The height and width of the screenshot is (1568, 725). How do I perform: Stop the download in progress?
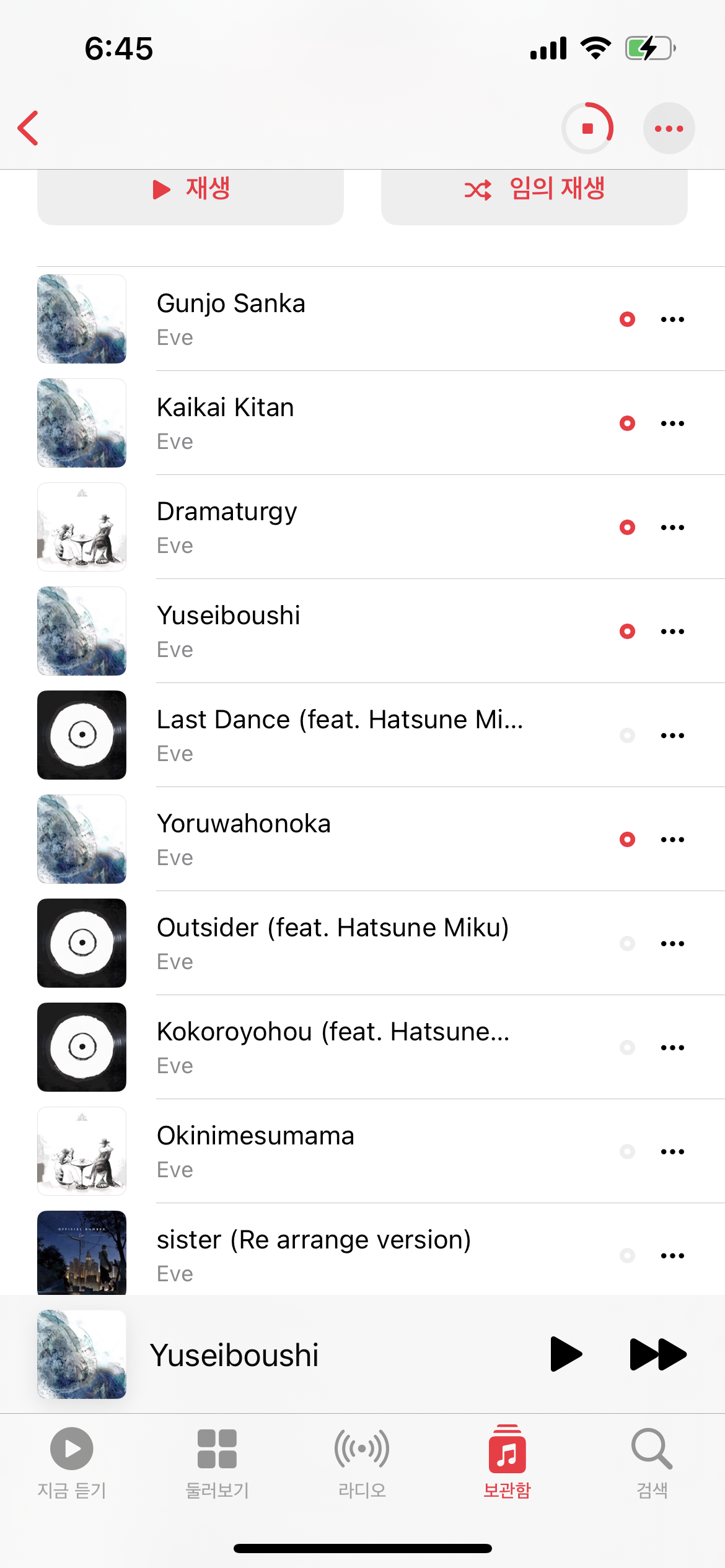click(x=587, y=128)
